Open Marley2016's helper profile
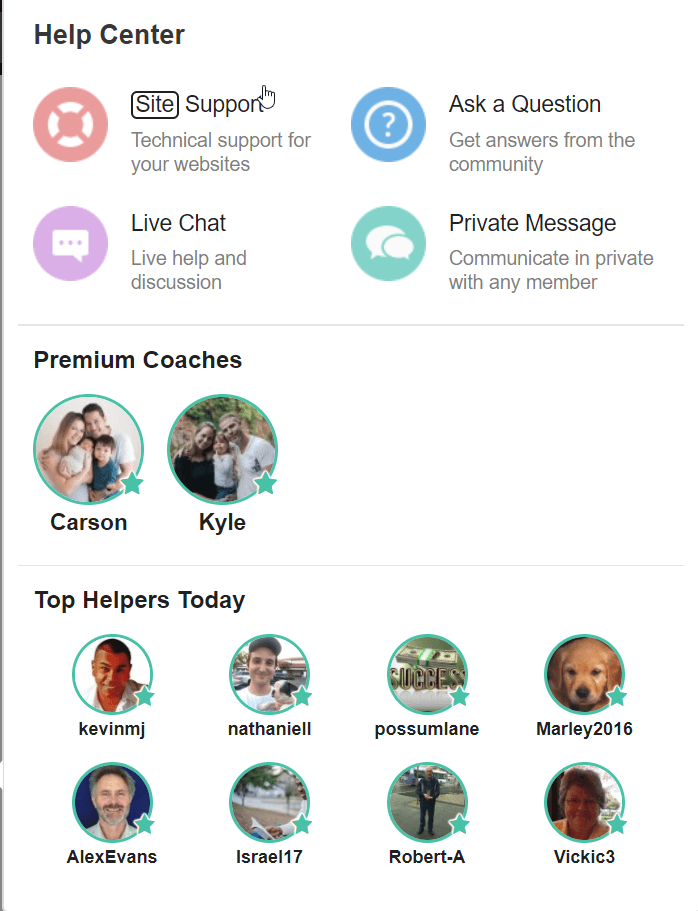698x911 pixels. pyautogui.click(x=584, y=674)
